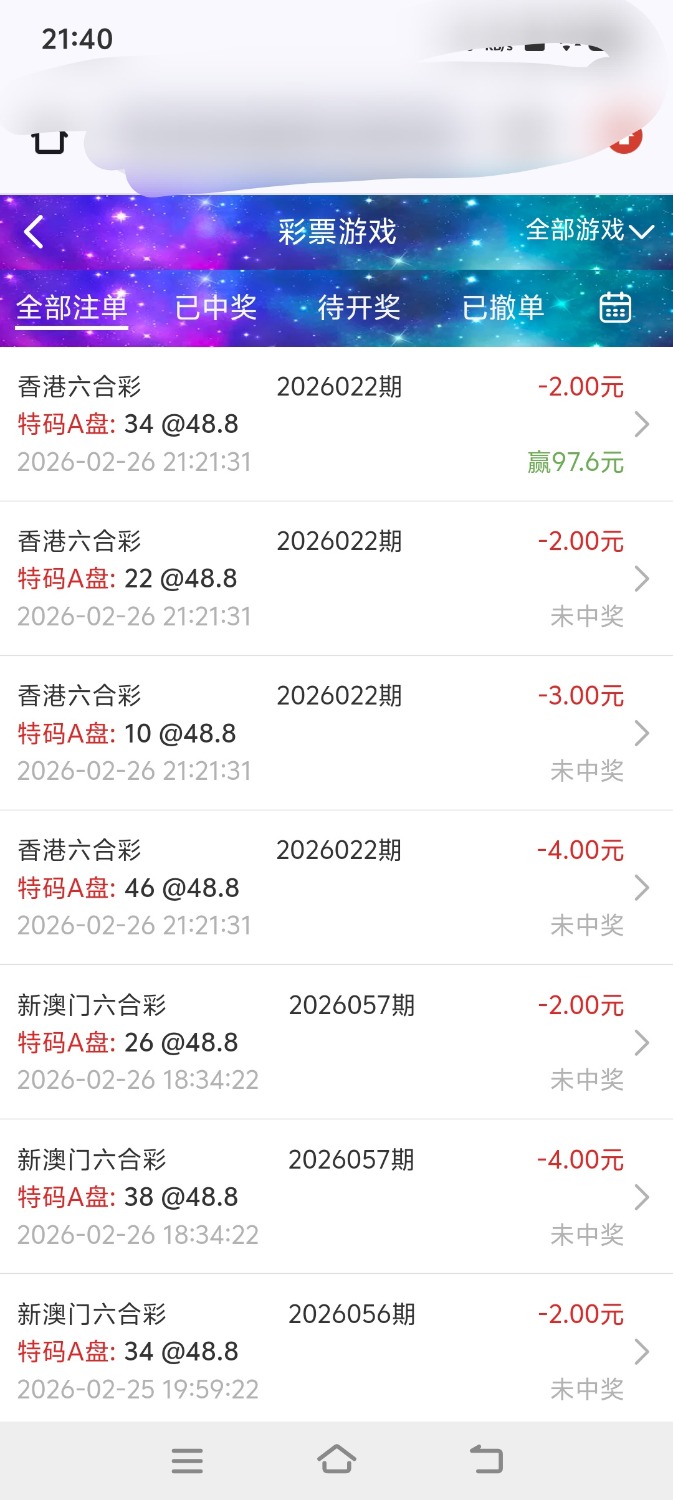The width and height of the screenshot is (673, 1500).
Task: Expand the 全部游戏 dropdown filter
Action: 589,231
